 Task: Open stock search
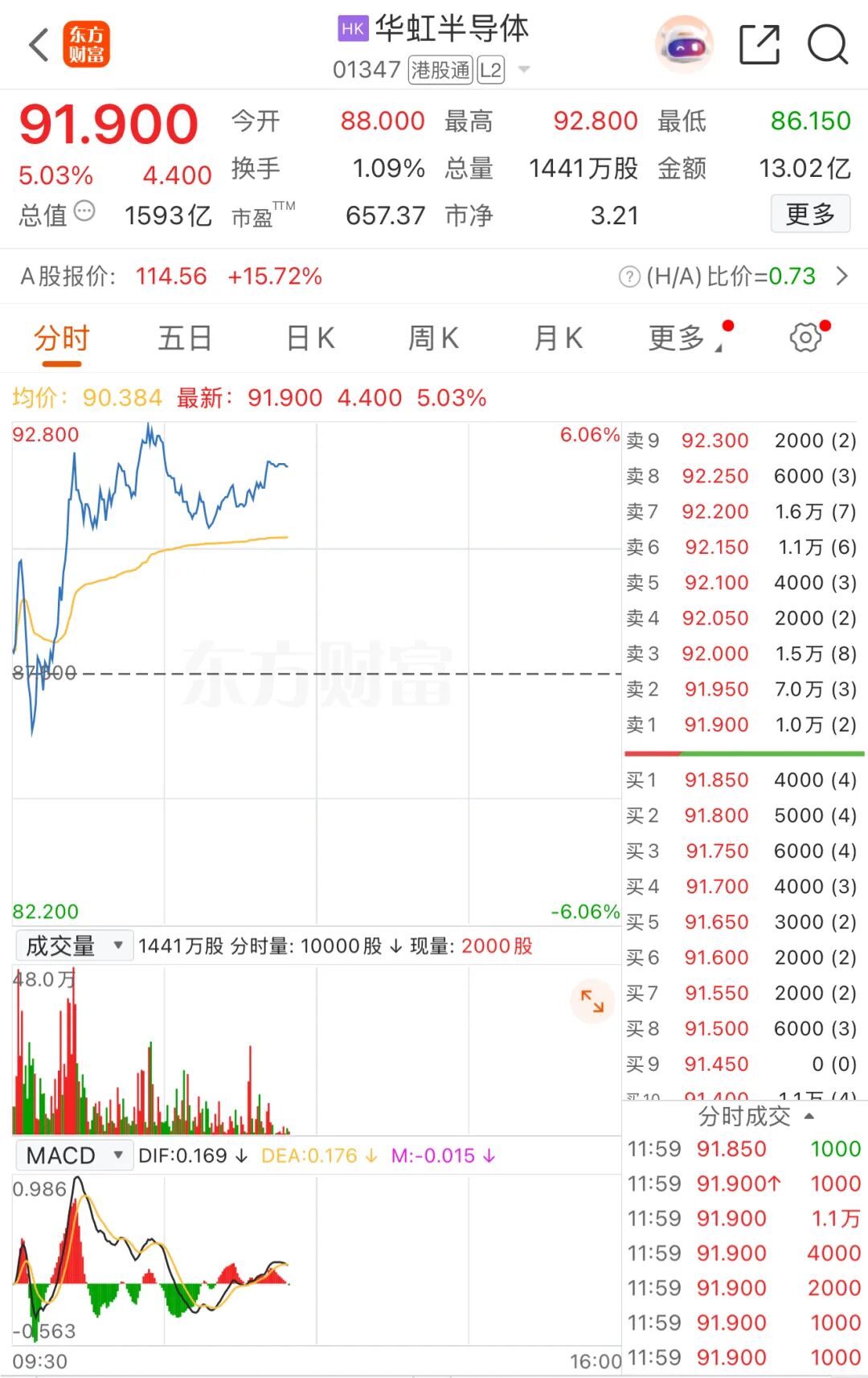pos(827,45)
